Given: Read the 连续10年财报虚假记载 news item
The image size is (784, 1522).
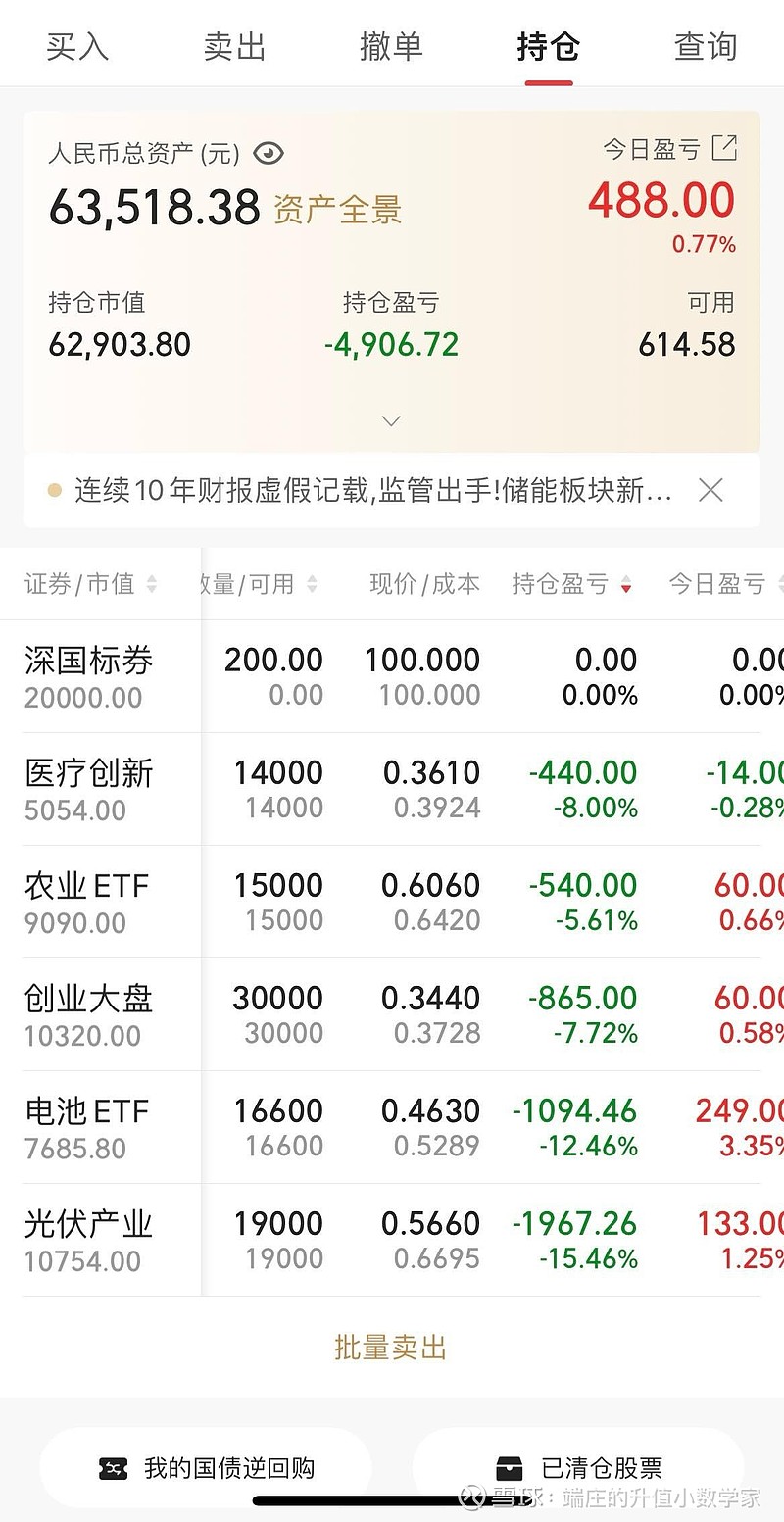Looking at the screenshot, I should tap(373, 490).
